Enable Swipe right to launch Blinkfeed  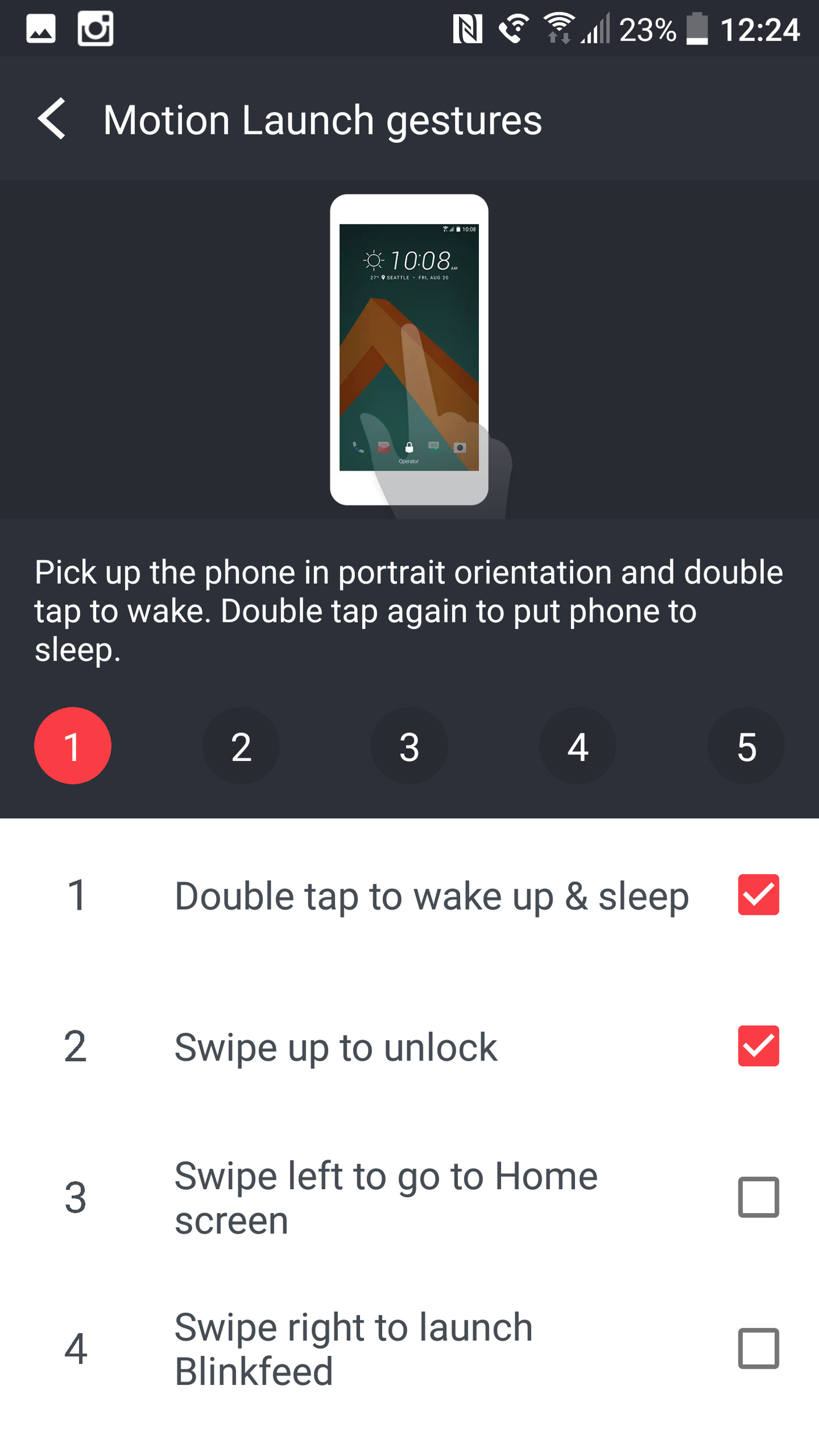(x=758, y=1348)
